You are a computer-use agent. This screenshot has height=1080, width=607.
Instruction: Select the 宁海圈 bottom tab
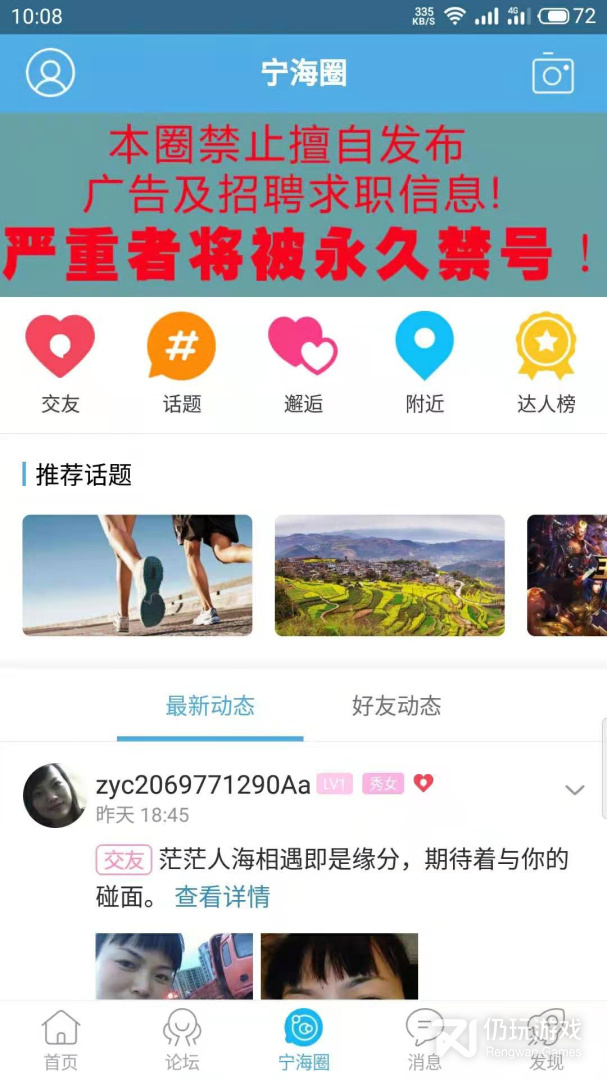[303, 1040]
